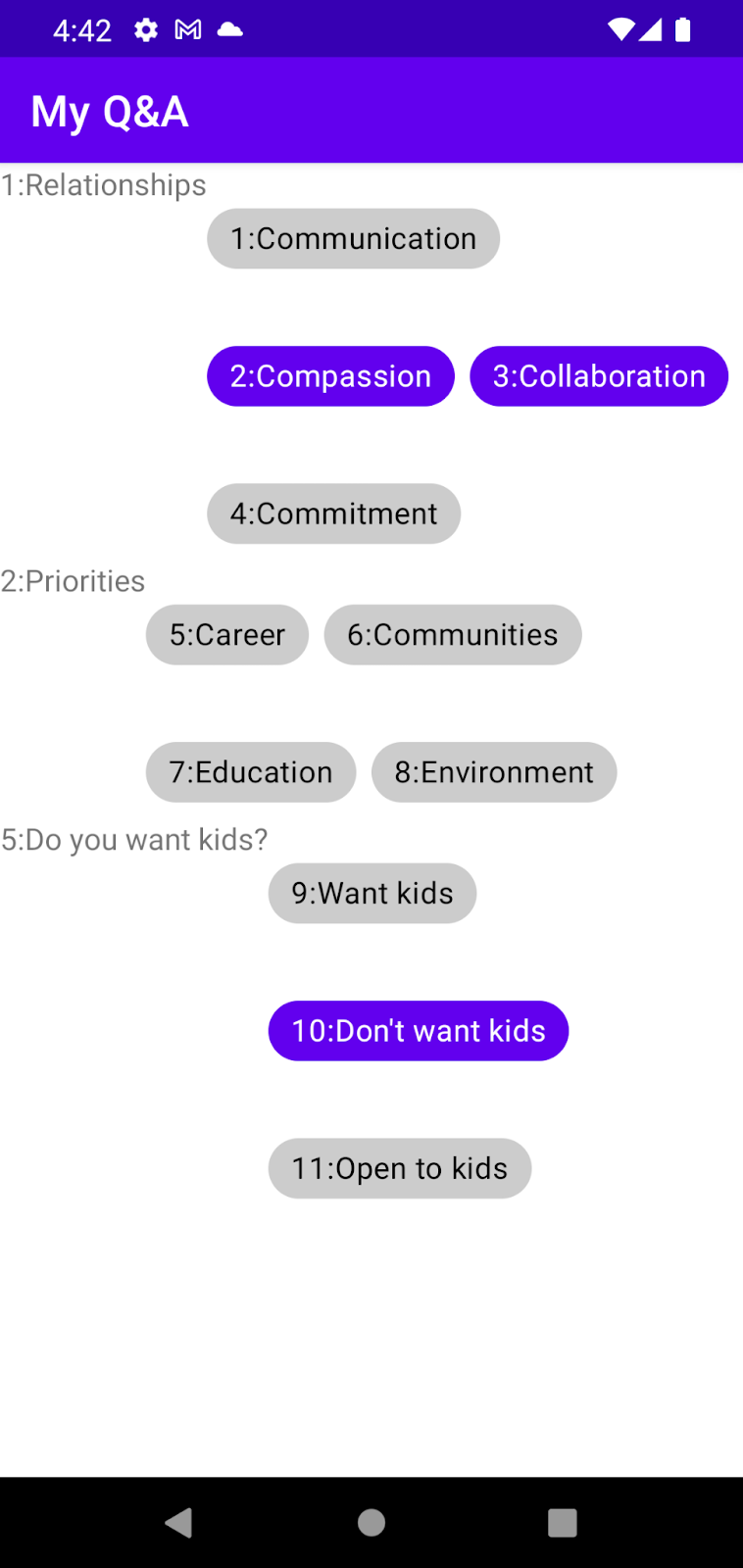Add Environment to priorities
Image resolution: width=743 pixels, height=1568 pixels.
pyautogui.click(x=493, y=772)
